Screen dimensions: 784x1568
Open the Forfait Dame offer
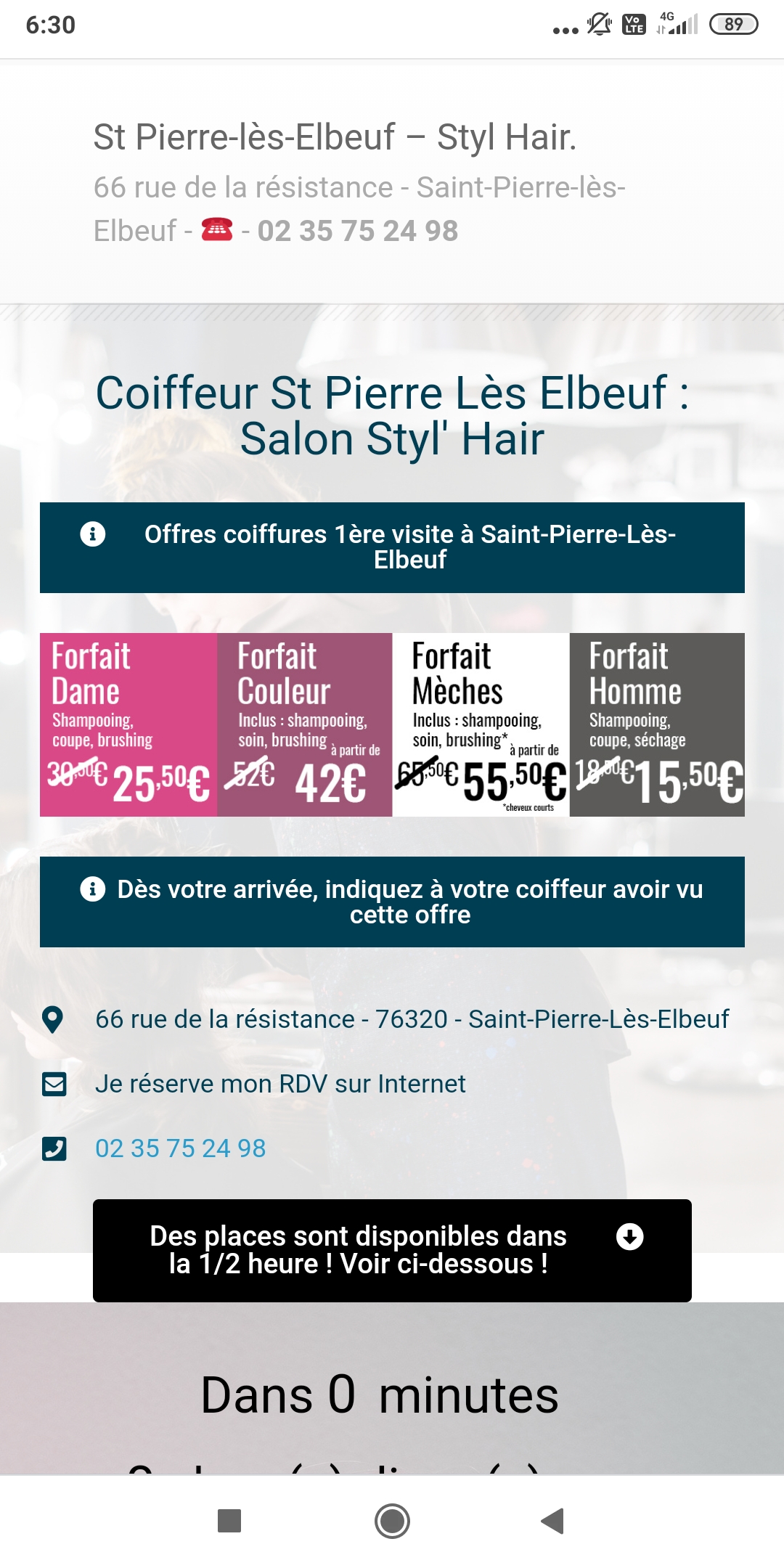pos(128,724)
